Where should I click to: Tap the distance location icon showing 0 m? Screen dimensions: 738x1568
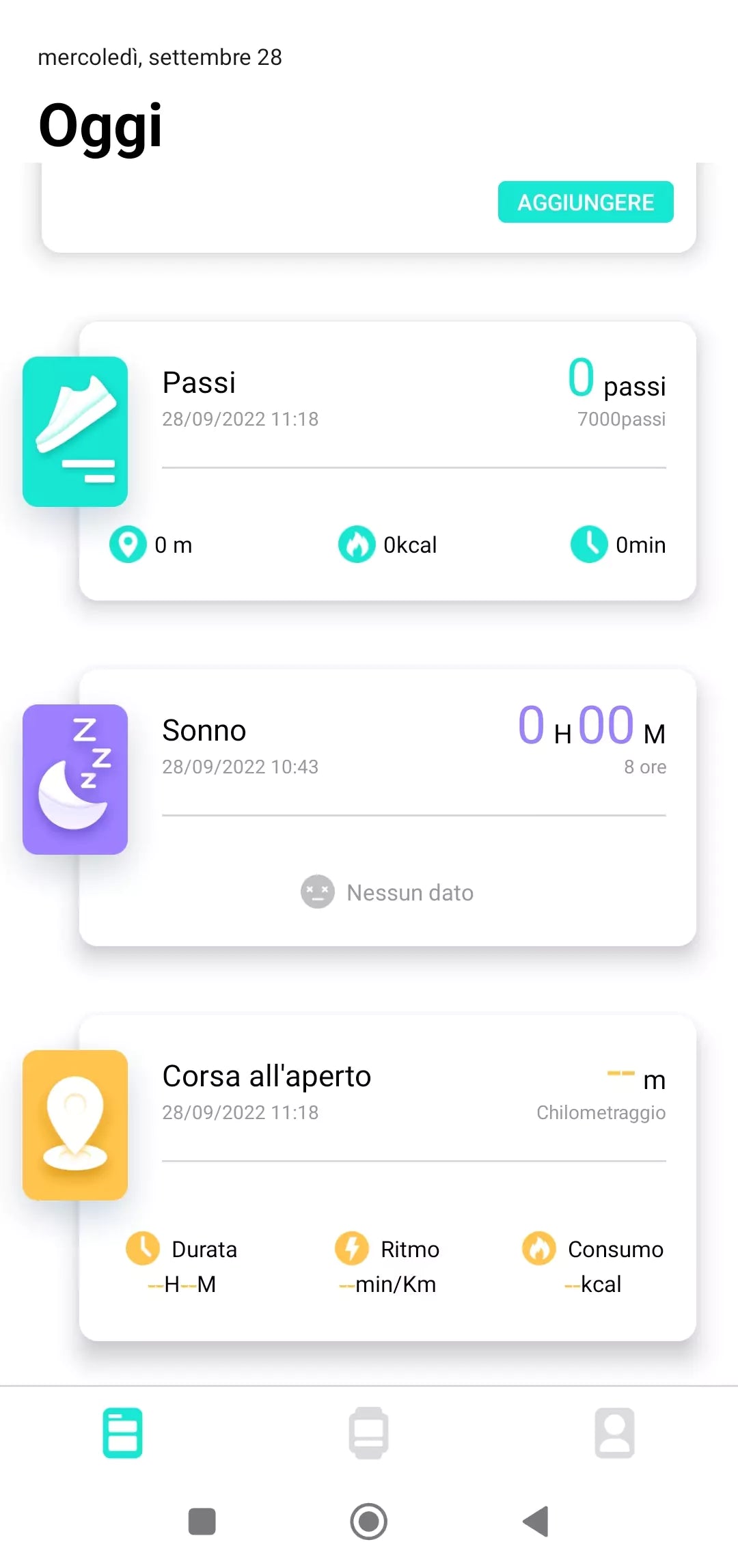(127, 545)
